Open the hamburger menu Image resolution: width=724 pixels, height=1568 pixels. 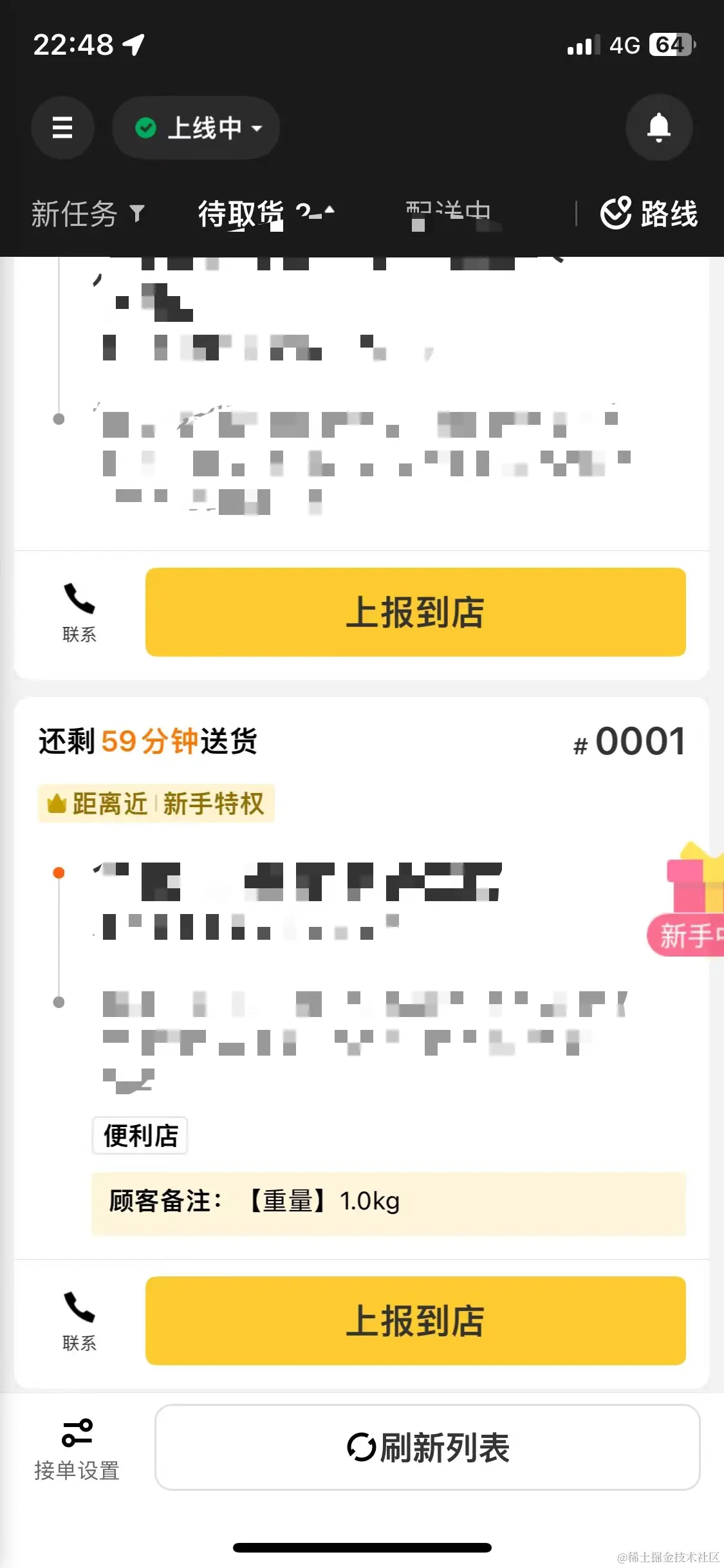pyautogui.click(x=62, y=127)
